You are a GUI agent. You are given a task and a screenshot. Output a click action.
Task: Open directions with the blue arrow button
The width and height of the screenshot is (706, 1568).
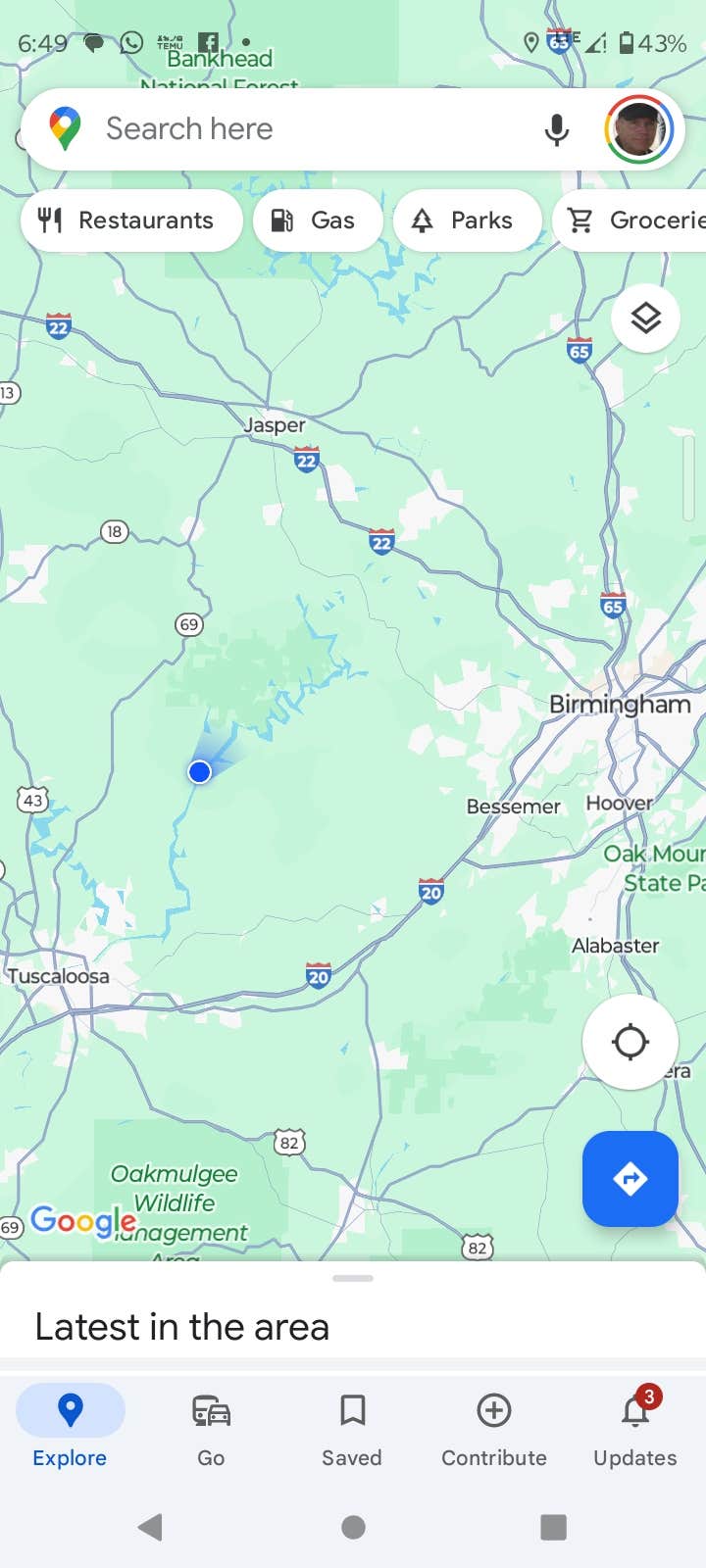[x=630, y=1179]
